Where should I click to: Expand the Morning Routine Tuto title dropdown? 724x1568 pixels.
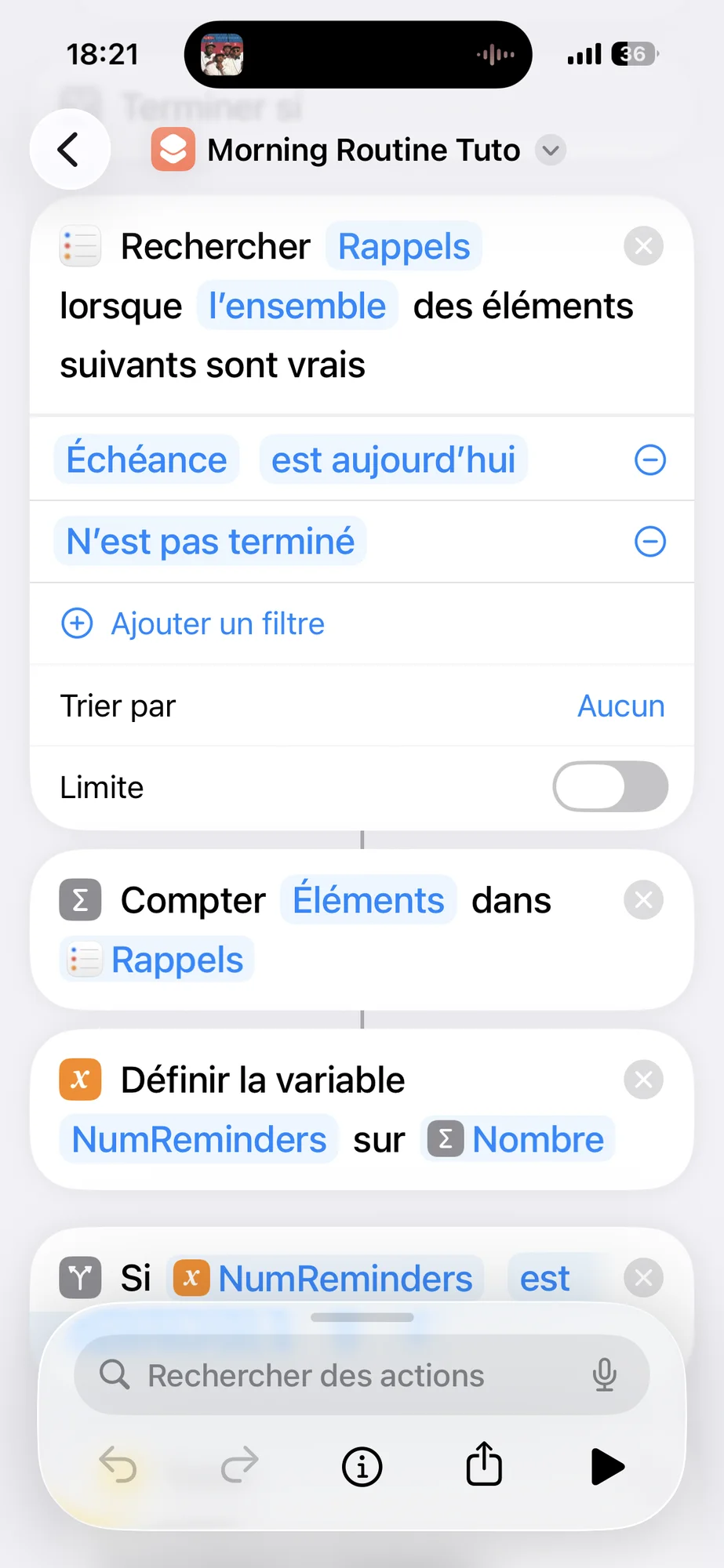click(551, 150)
